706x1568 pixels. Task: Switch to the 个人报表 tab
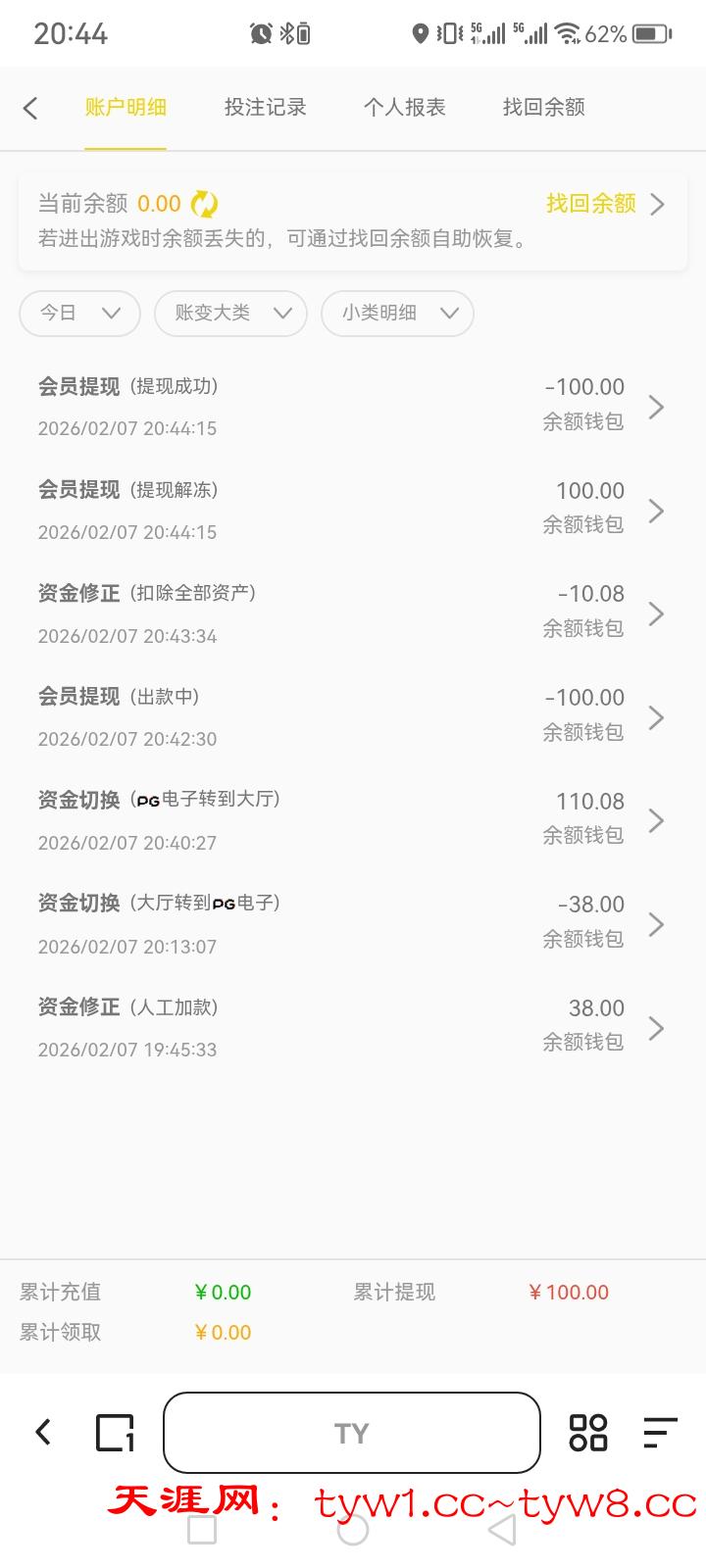[x=404, y=108]
